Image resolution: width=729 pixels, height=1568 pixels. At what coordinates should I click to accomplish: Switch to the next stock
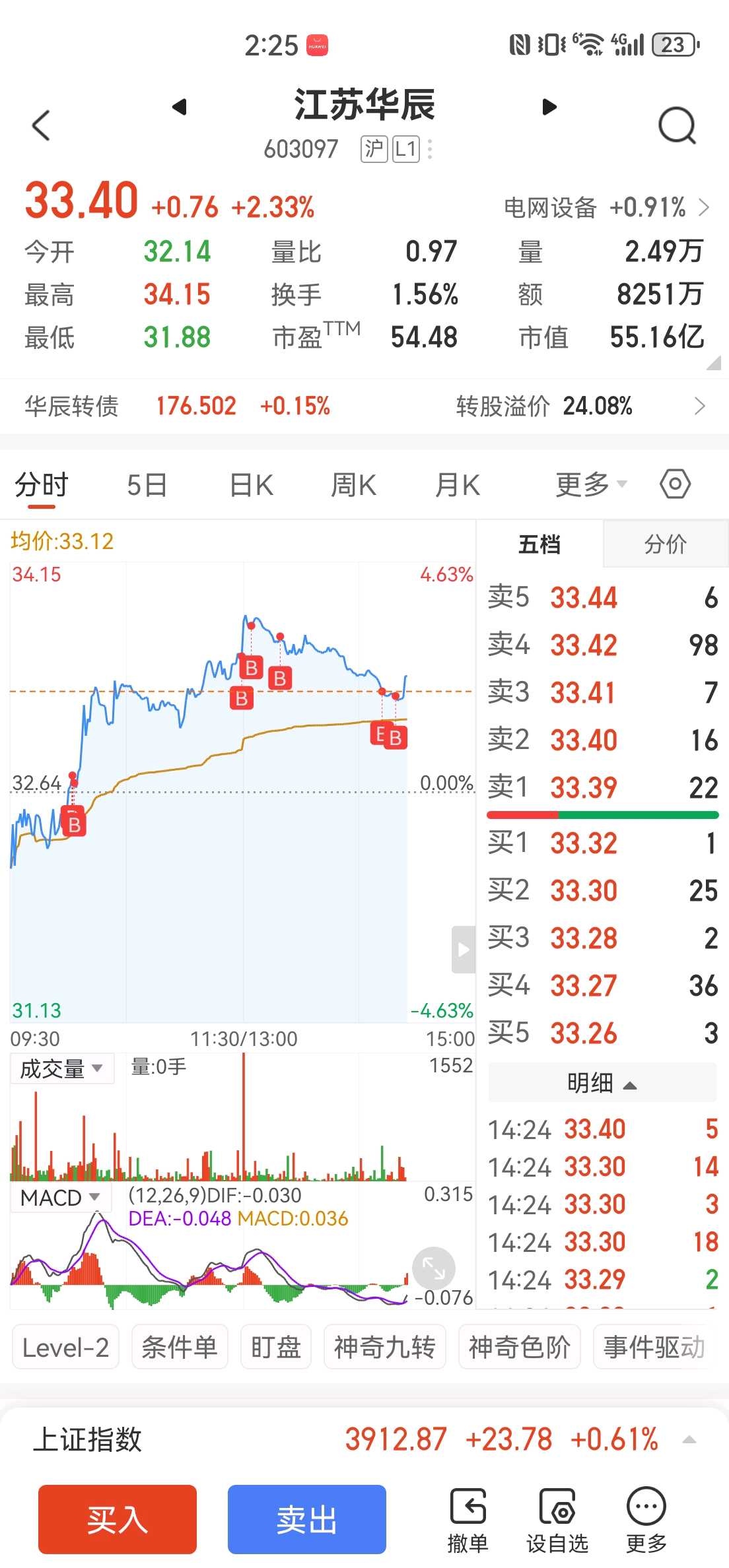[549, 107]
